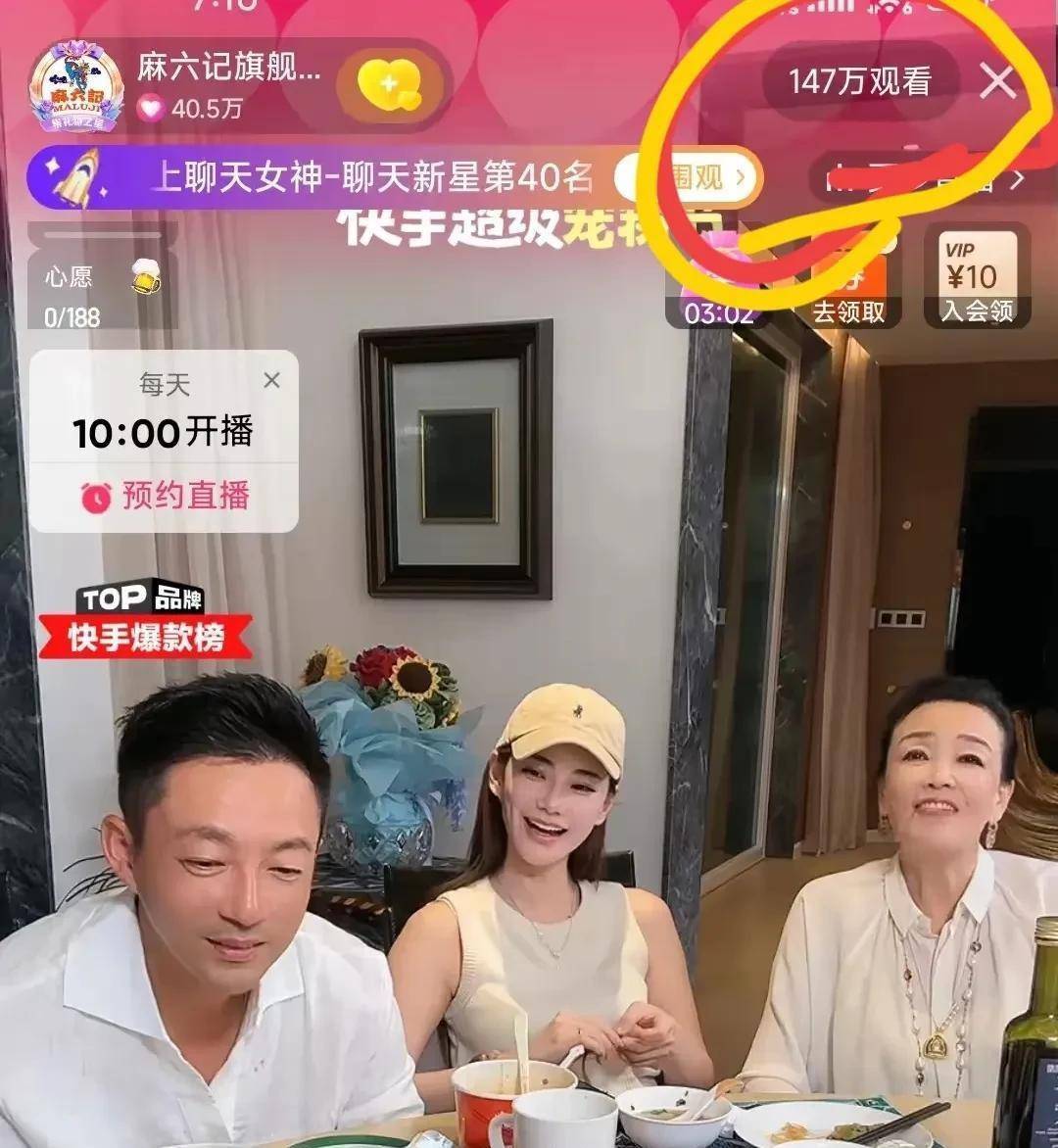Screen dimensions: 1058x1148
Task: Open the VIP ¥10 入会领 offer
Action: [x=977, y=279]
